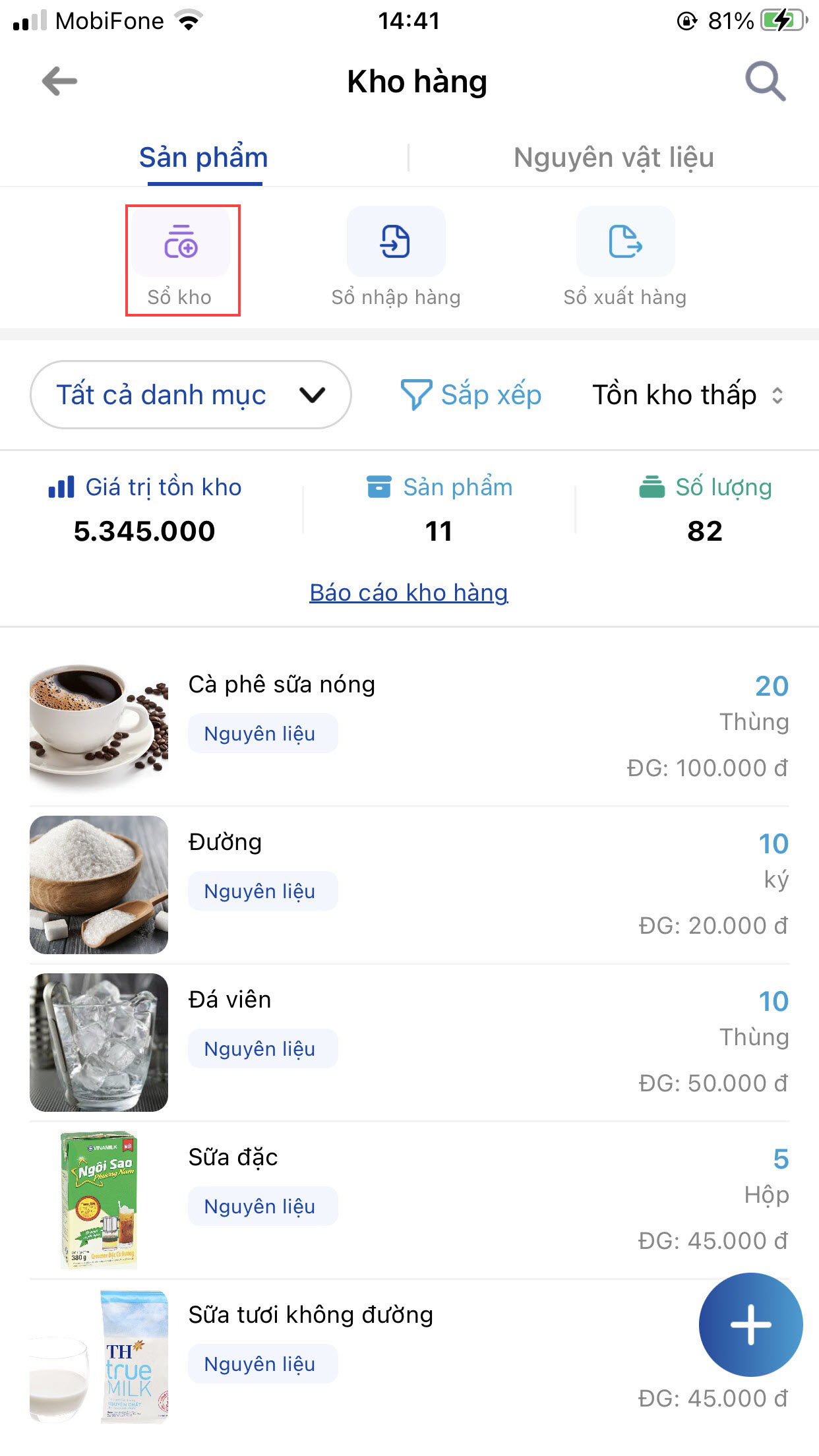Open Sổ nhập hàng
Screen dimensions: 819x1456
coord(396,258)
